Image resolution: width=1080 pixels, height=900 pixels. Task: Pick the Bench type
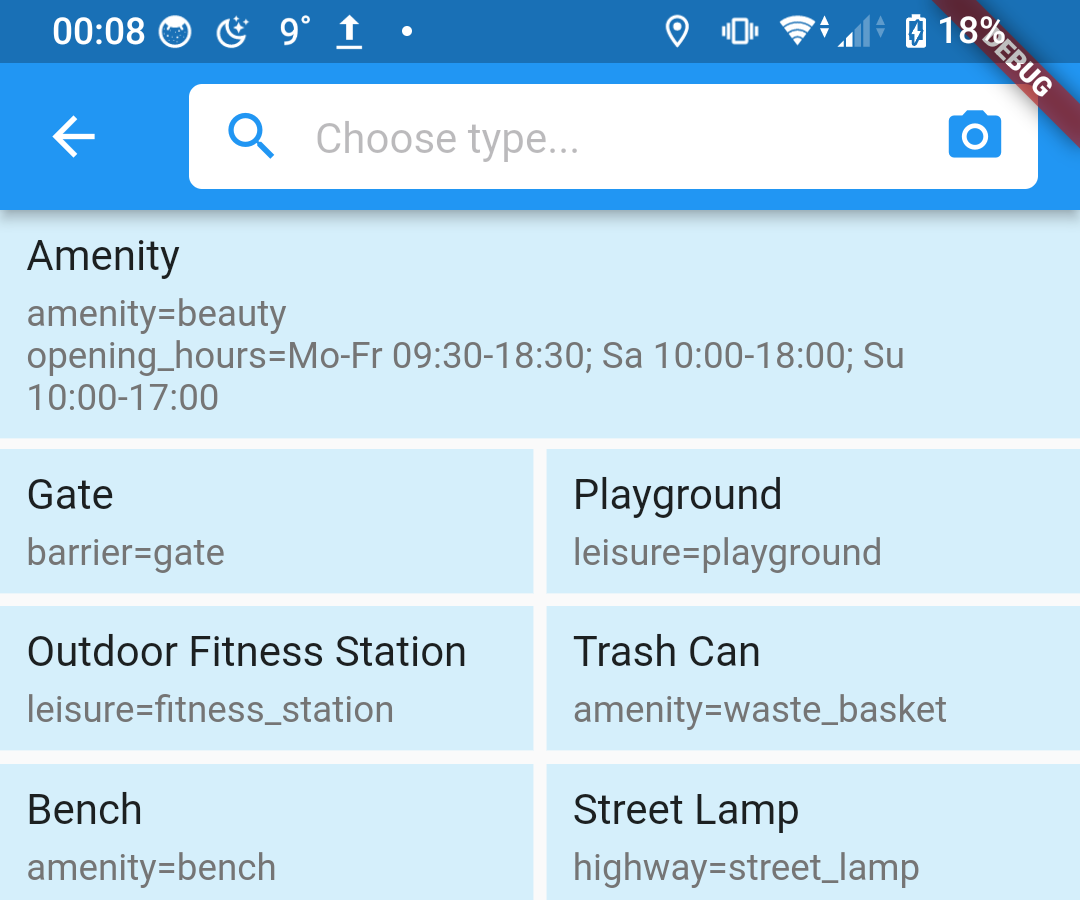point(266,835)
